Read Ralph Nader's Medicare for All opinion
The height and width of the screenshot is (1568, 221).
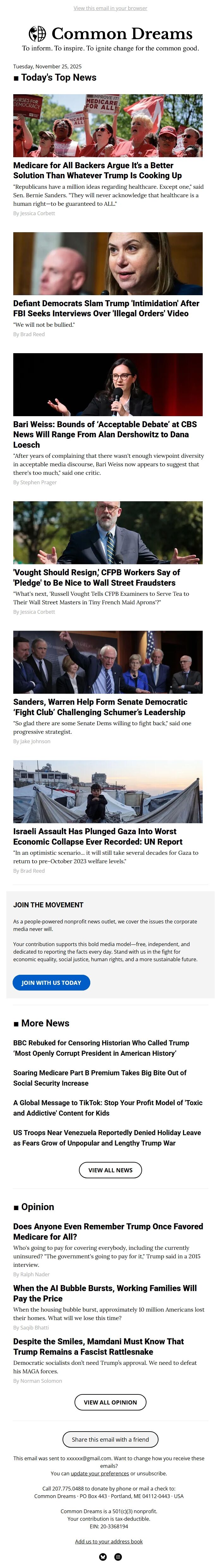tap(108, 1232)
